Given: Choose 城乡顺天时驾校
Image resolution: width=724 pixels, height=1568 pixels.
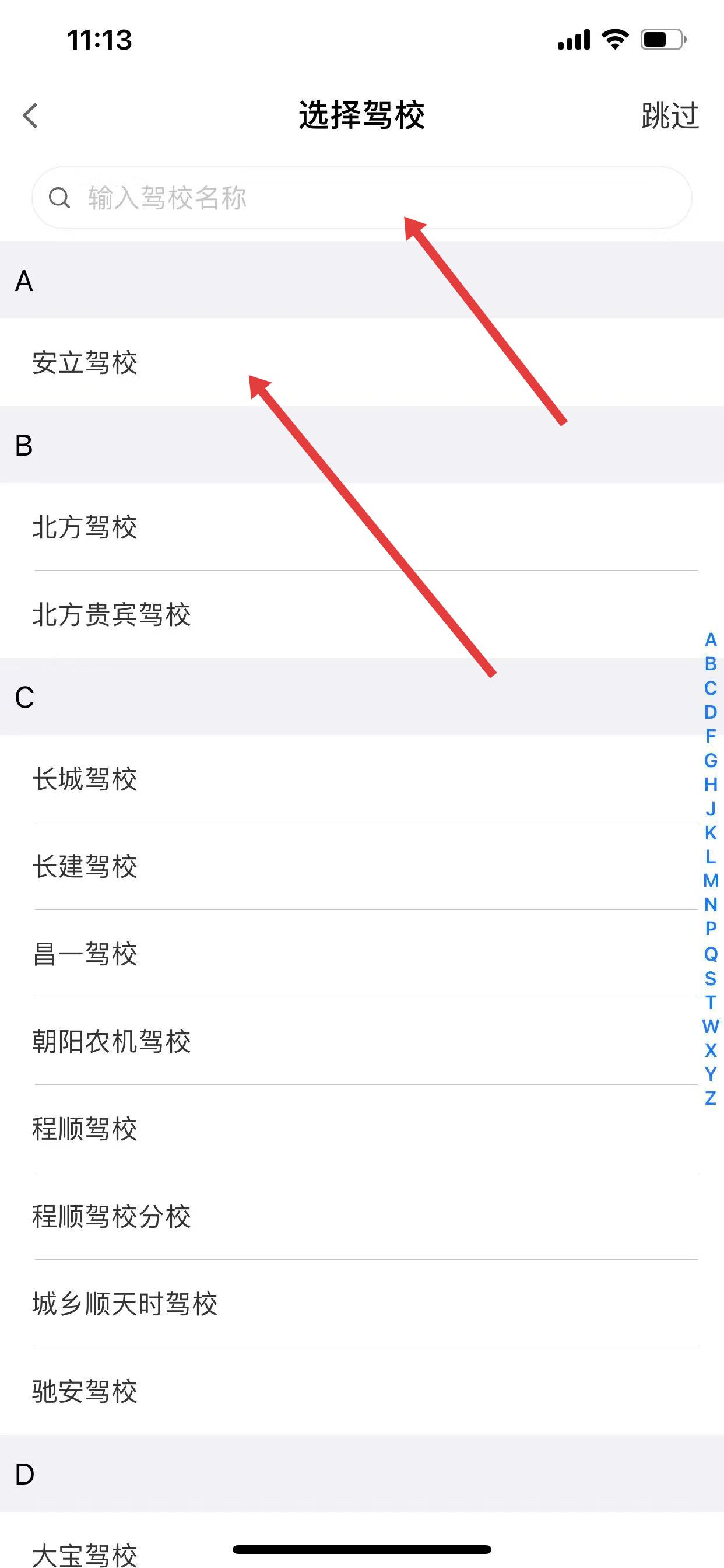Looking at the screenshot, I should coord(125,1304).
